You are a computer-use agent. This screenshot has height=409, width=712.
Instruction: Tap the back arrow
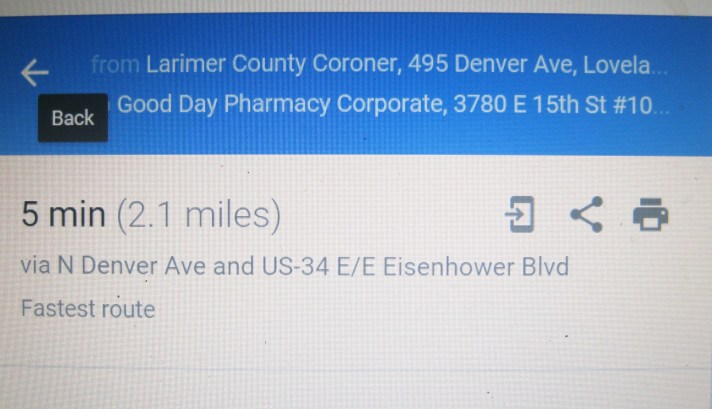(35, 72)
